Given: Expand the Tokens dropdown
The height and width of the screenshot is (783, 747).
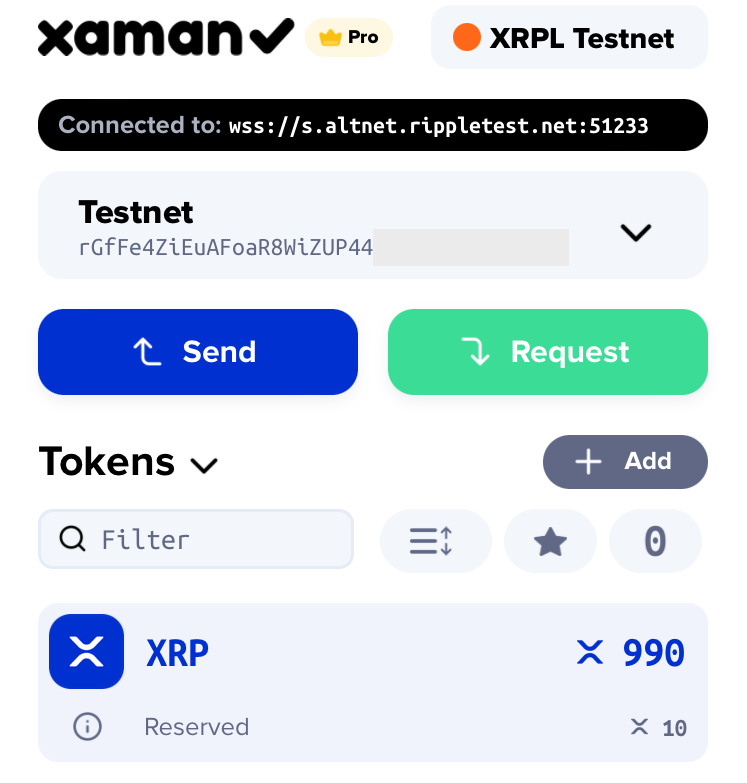Looking at the screenshot, I should [x=204, y=465].
